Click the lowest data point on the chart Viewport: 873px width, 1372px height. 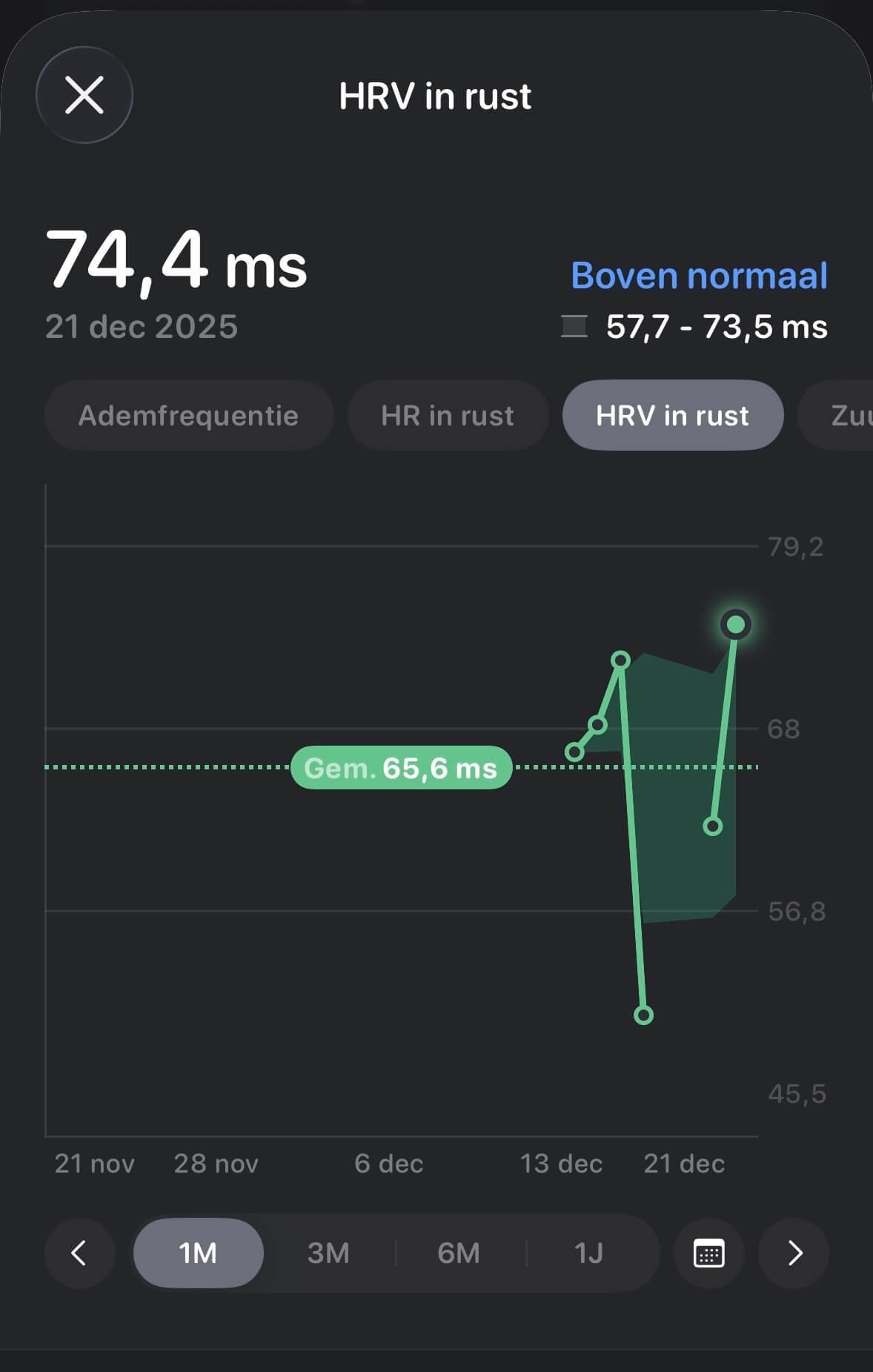click(x=643, y=1015)
